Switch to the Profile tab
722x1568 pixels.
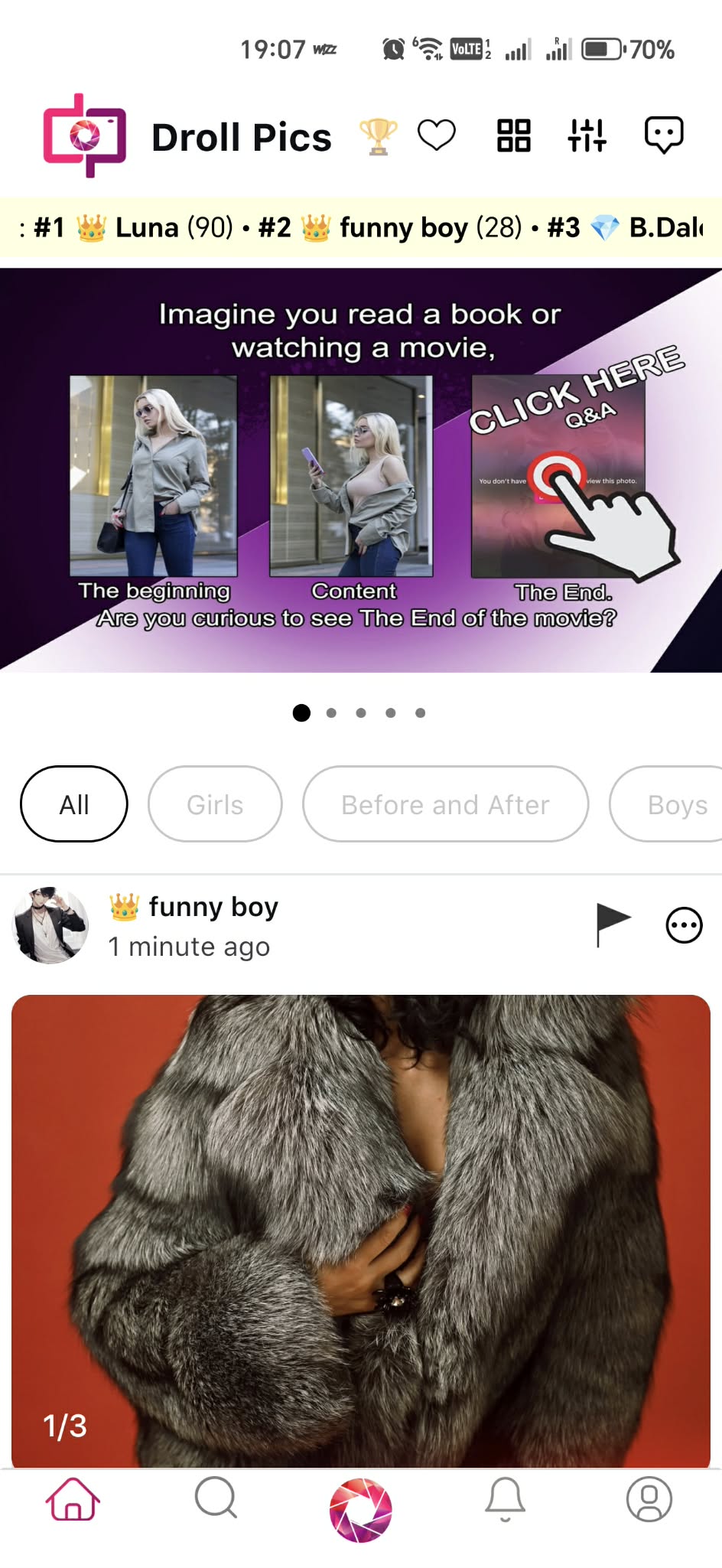[649, 1499]
